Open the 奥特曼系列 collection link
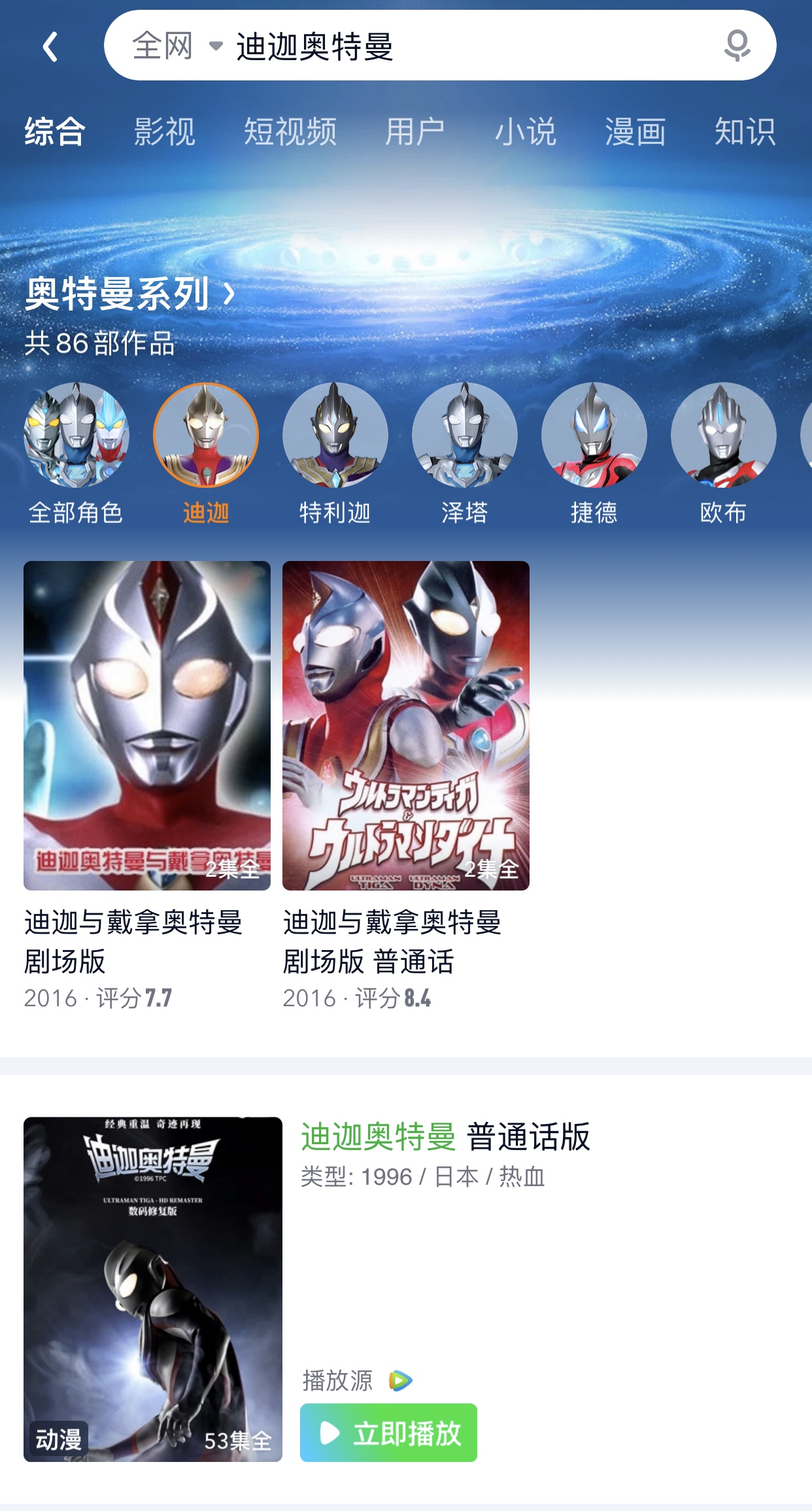Image resolution: width=812 pixels, height=1511 pixels. pos(129,294)
